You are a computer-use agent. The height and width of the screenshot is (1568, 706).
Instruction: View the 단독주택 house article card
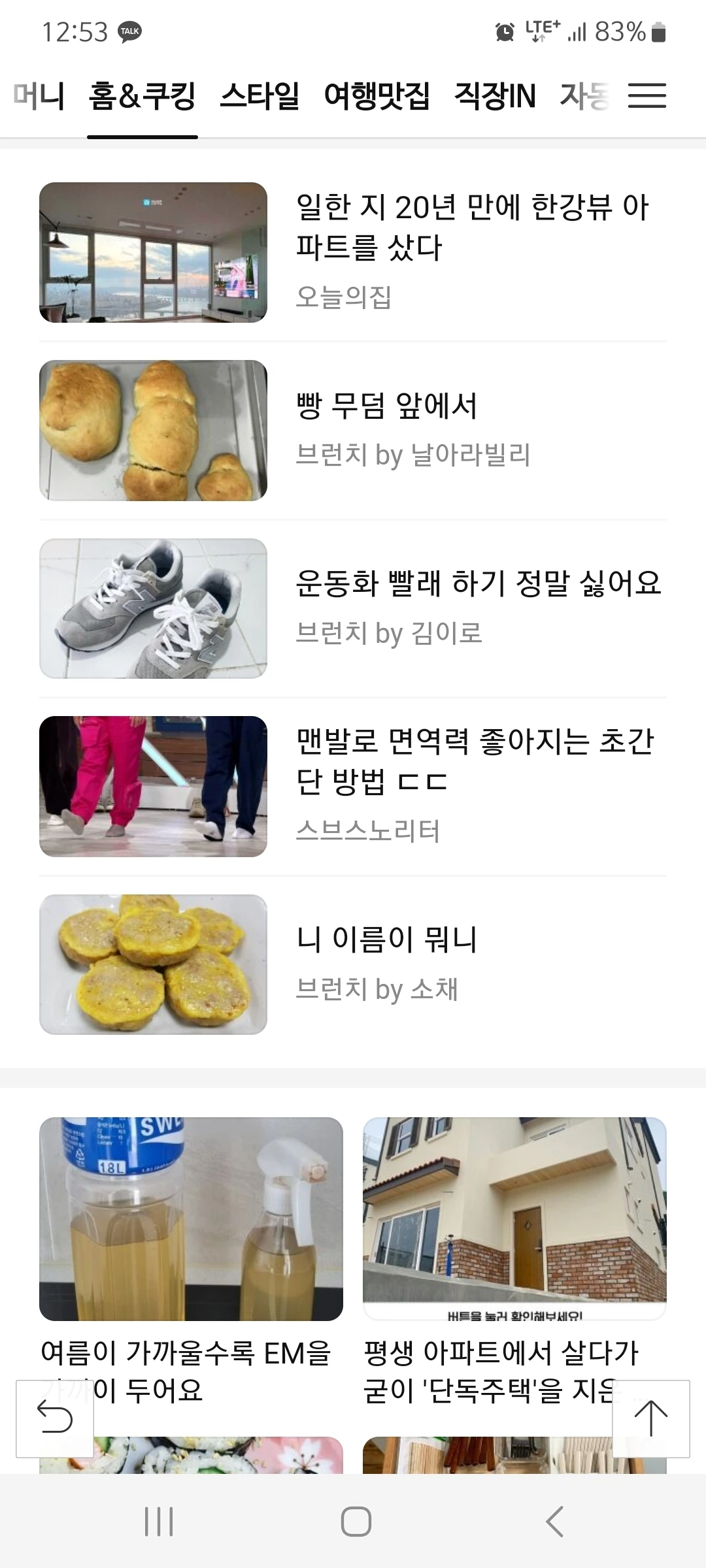click(x=514, y=1218)
